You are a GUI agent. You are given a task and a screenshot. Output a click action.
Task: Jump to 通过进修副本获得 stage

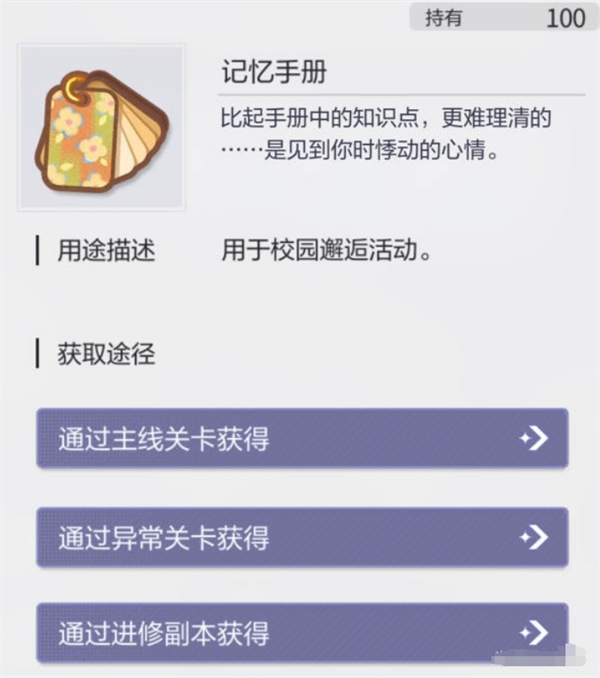(302, 632)
